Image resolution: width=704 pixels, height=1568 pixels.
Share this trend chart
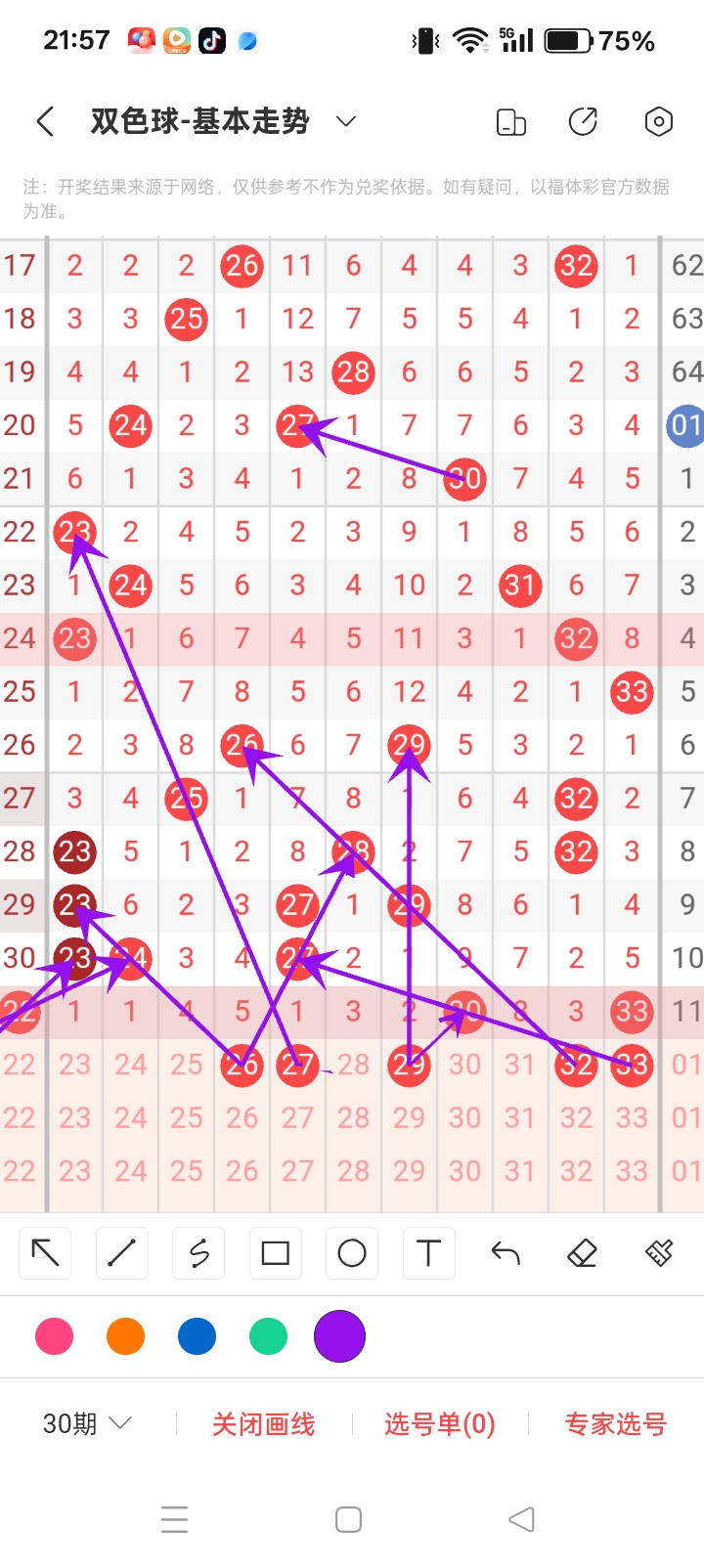click(x=583, y=122)
